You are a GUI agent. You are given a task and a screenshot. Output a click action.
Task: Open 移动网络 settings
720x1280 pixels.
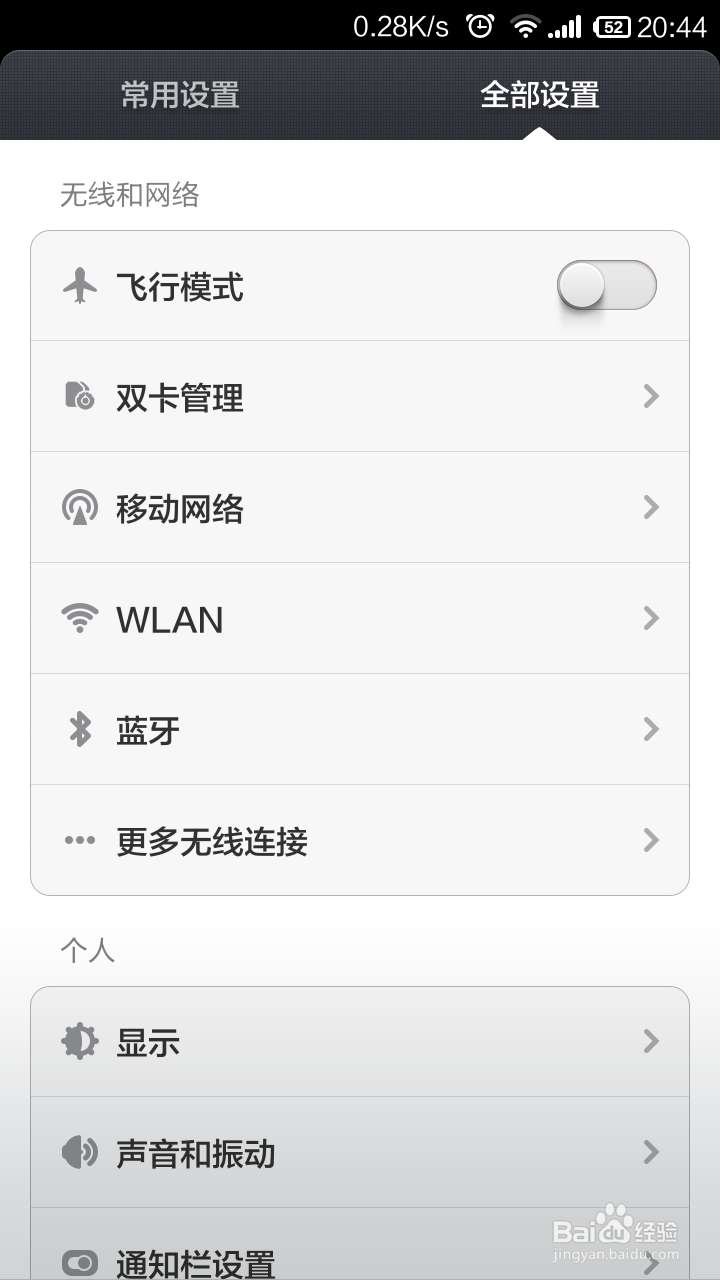coord(360,507)
